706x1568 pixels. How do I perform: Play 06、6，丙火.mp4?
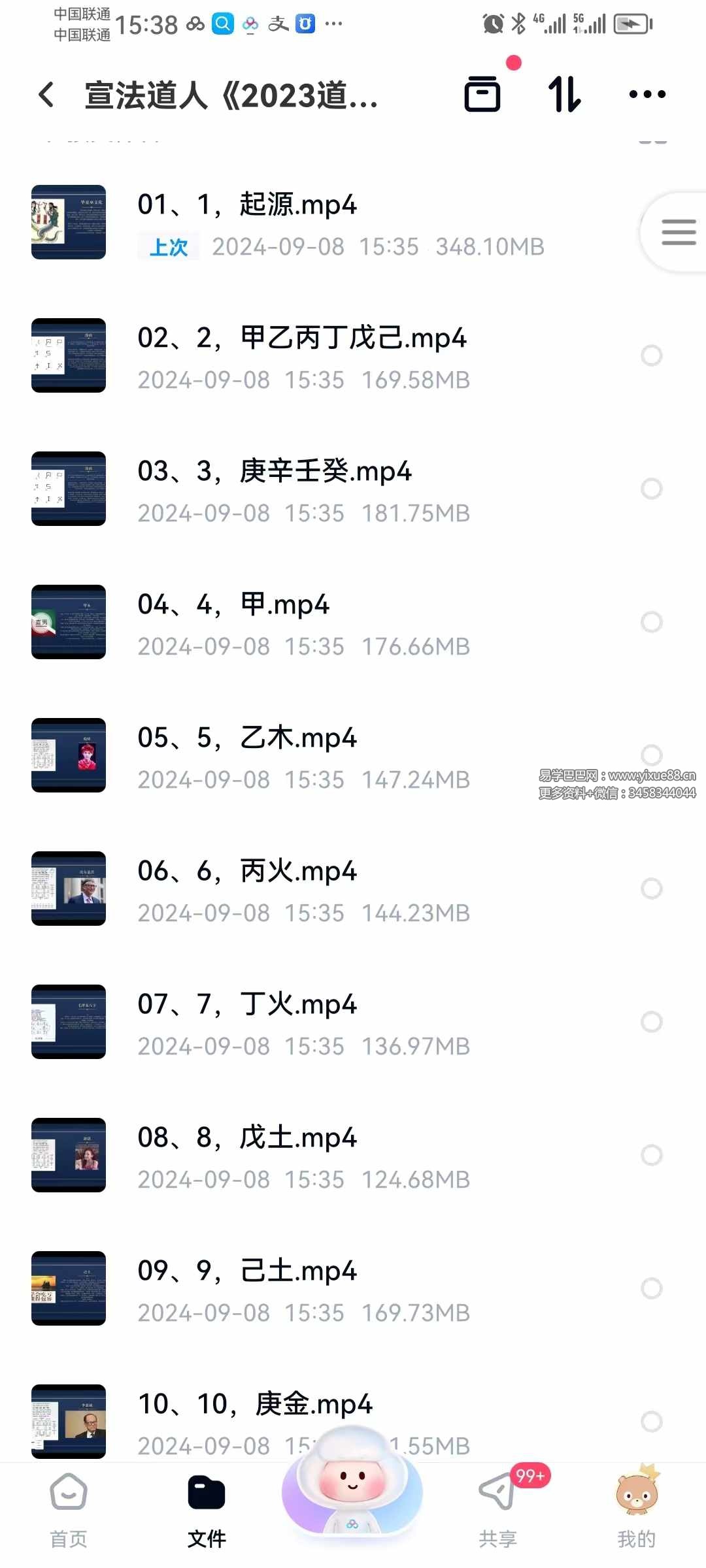247,872
